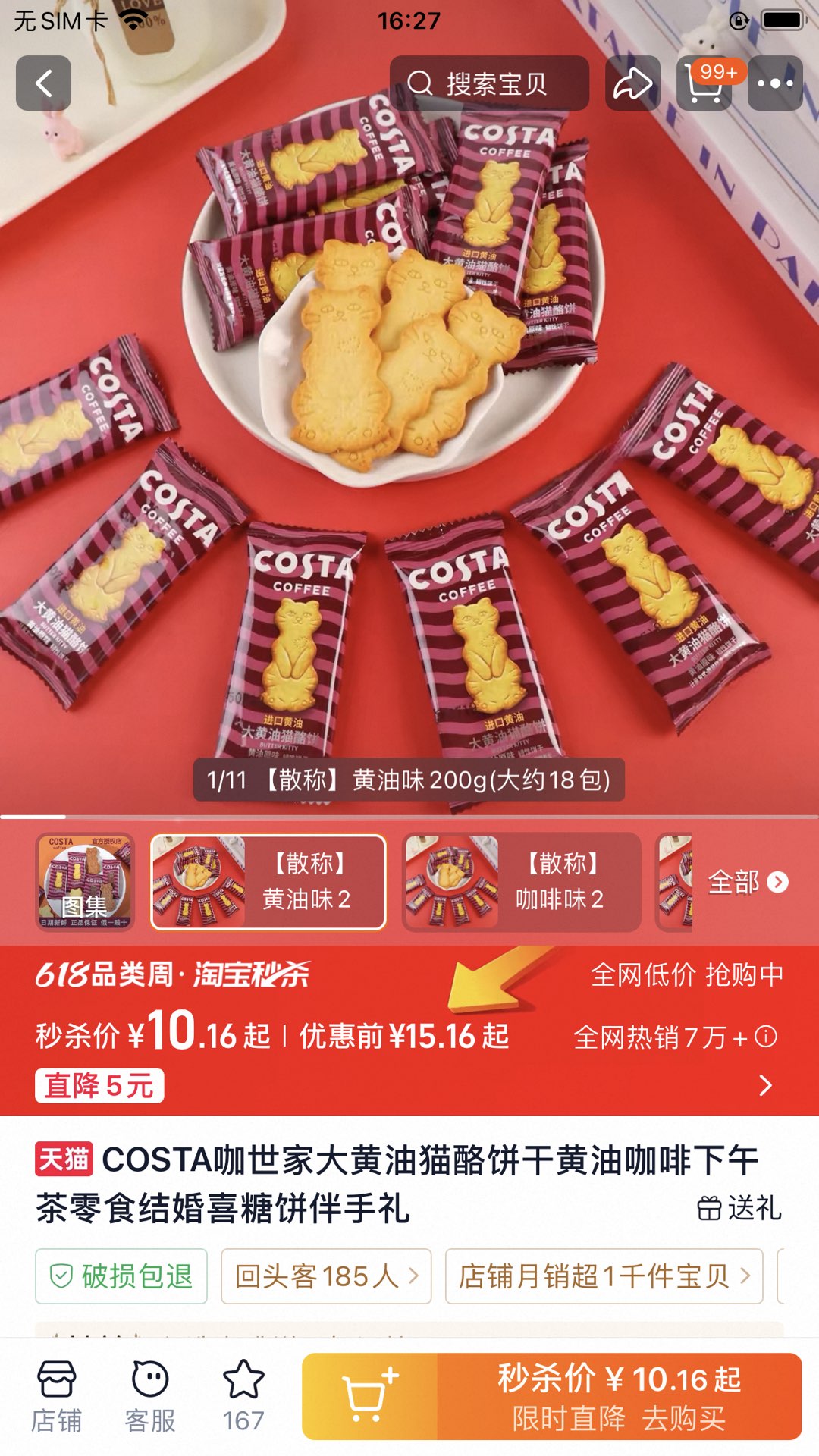The image size is (819, 1456).
Task: Visit the 店铺 store page
Action: (57, 1397)
